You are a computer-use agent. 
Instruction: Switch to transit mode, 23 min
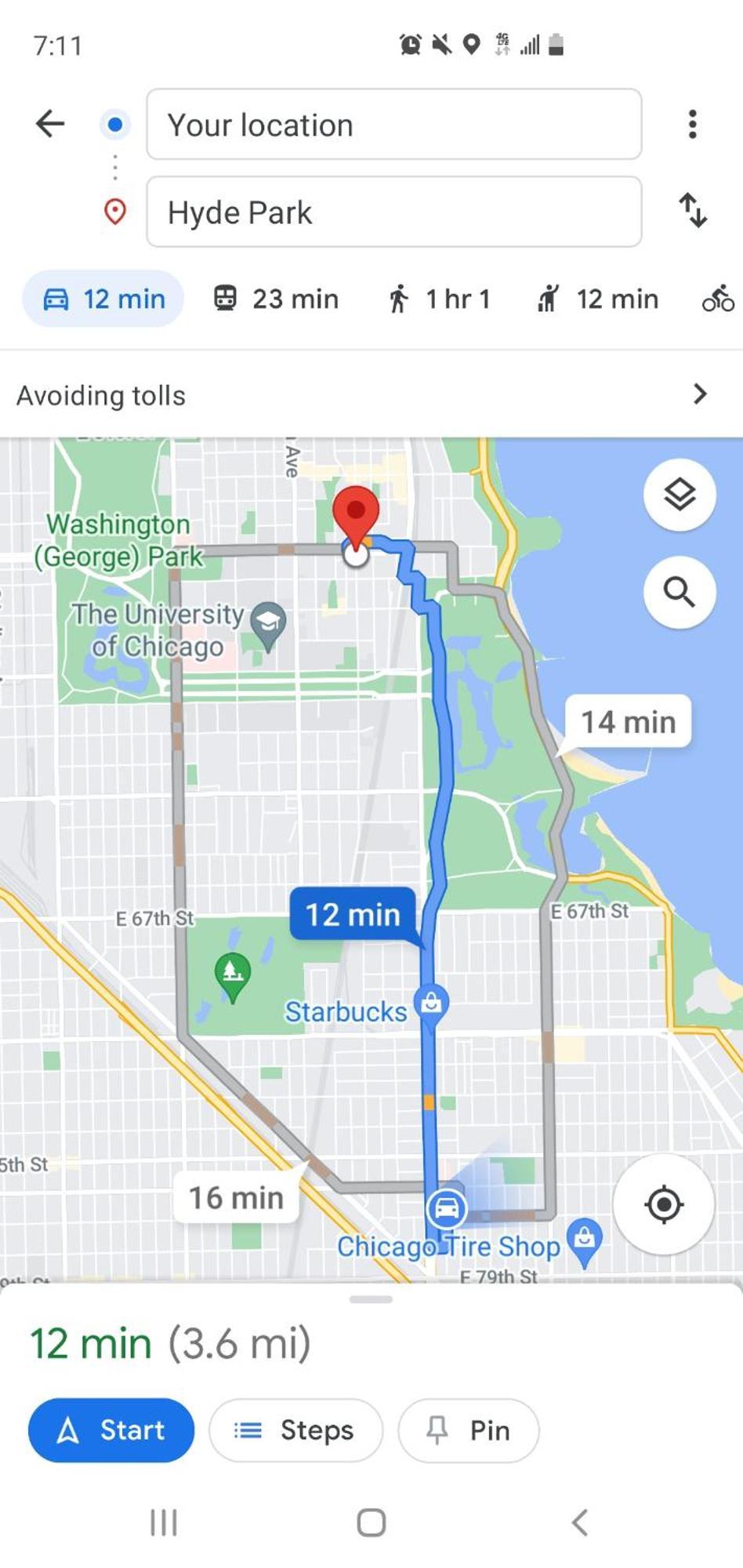click(x=276, y=299)
